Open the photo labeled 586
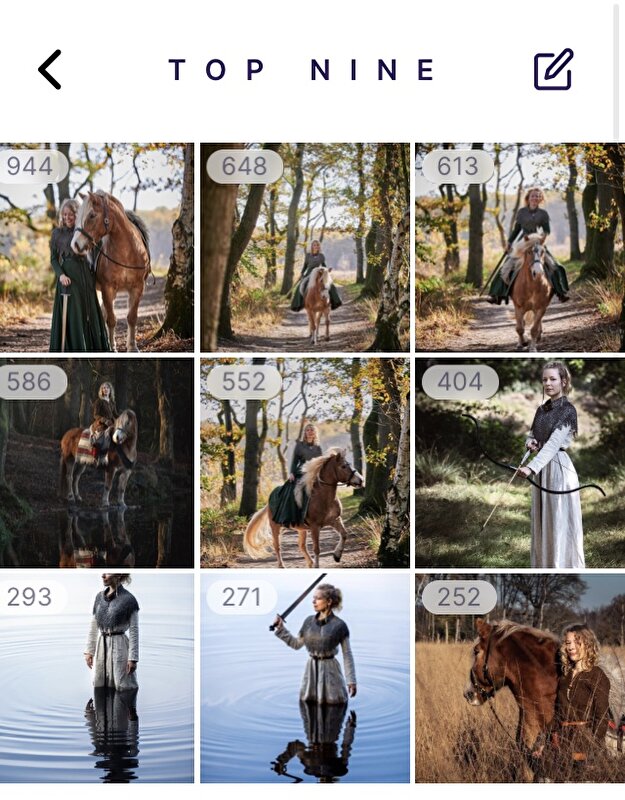 pyautogui.click(x=97, y=462)
